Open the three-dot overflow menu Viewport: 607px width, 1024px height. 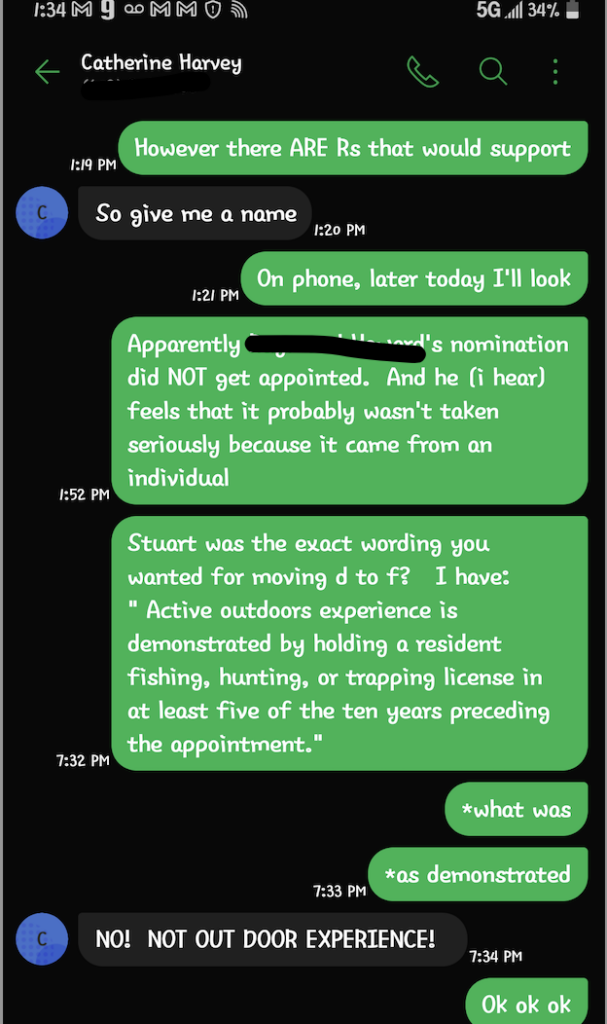tap(555, 72)
